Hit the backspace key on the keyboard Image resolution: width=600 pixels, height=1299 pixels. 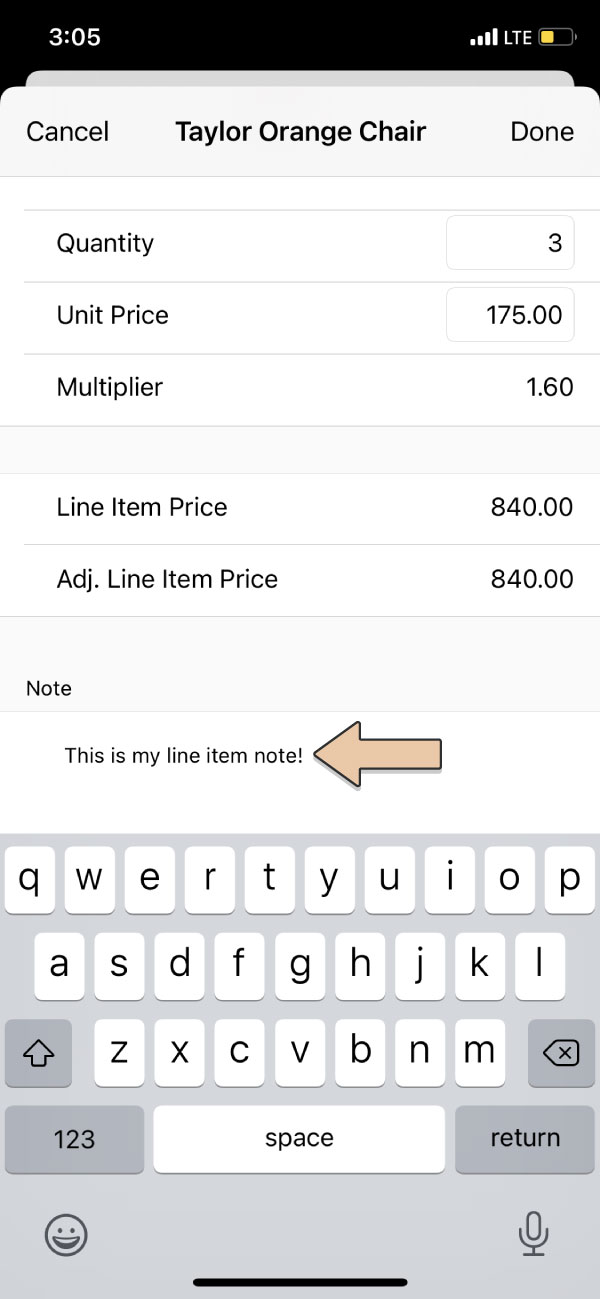[560, 1053]
